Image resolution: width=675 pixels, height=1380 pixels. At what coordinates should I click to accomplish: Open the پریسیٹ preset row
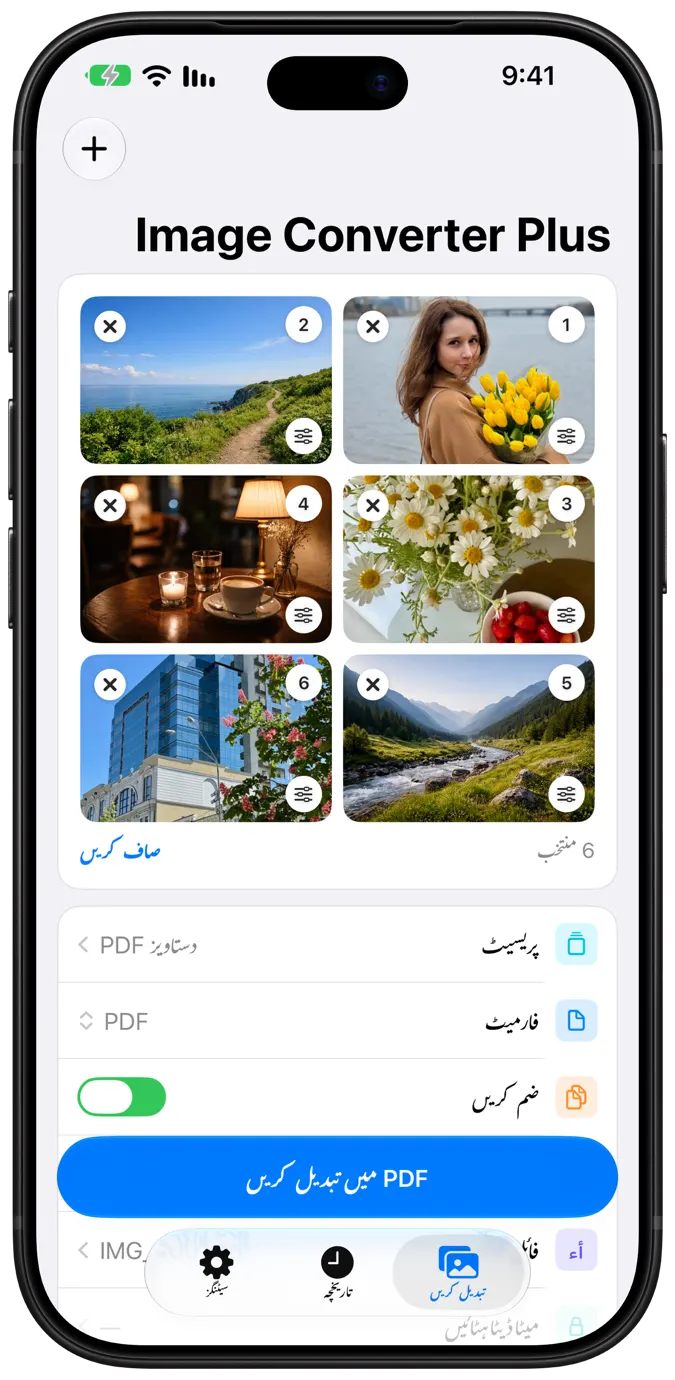point(337,945)
